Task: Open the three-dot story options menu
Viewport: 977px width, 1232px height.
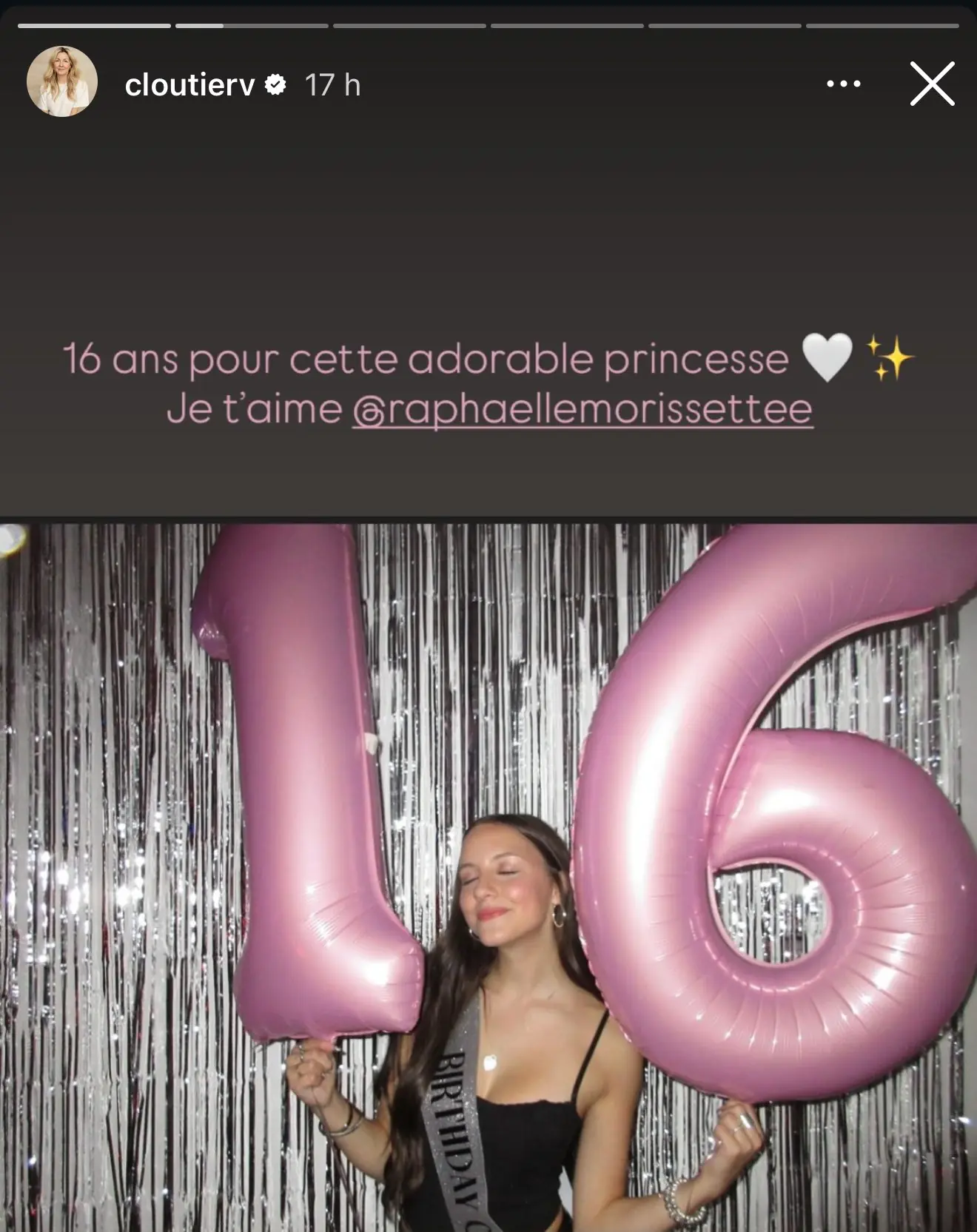Action: [x=844, y=84]
